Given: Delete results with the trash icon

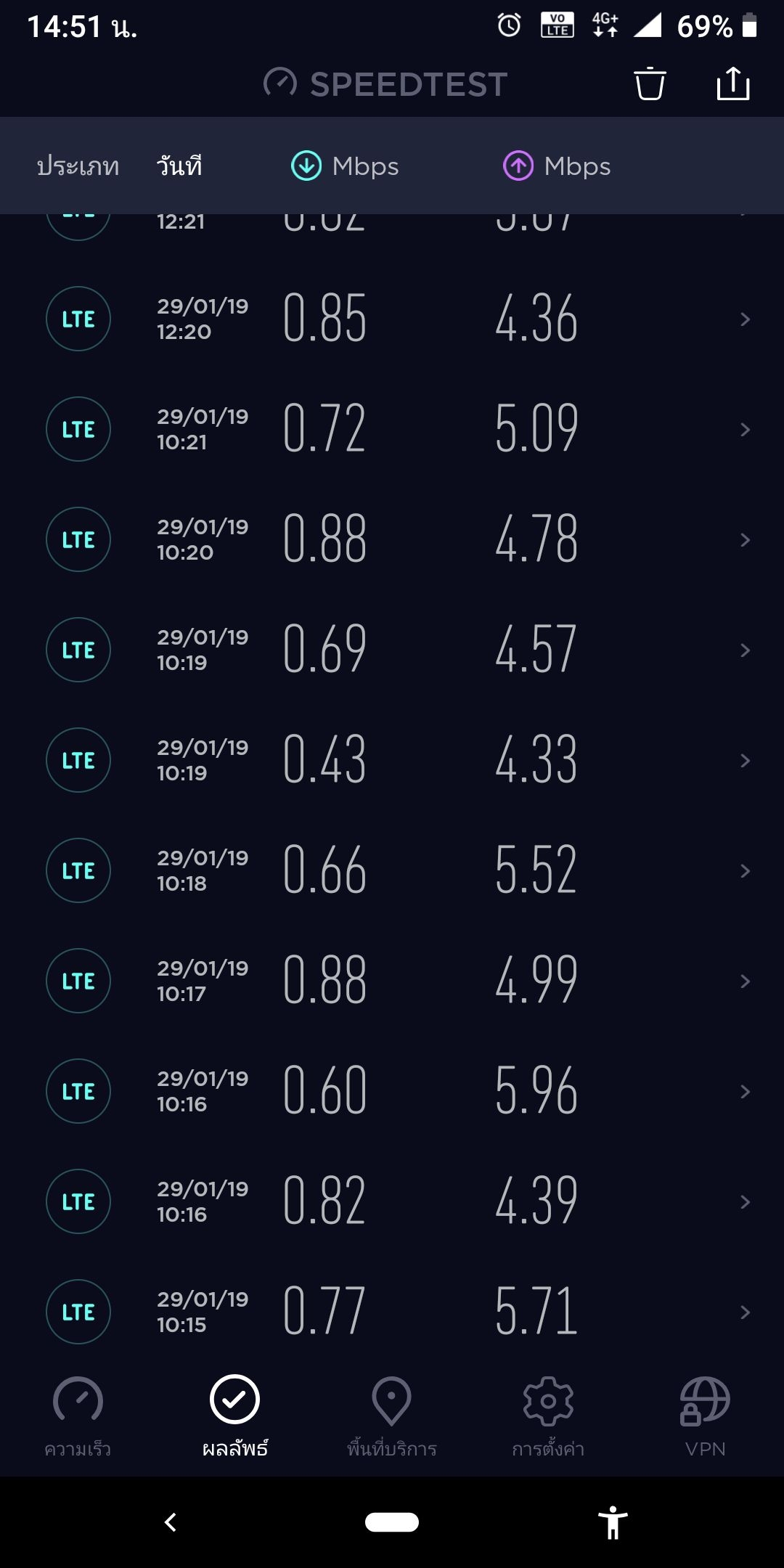Looking at the screenshot, I should point(650,83).
